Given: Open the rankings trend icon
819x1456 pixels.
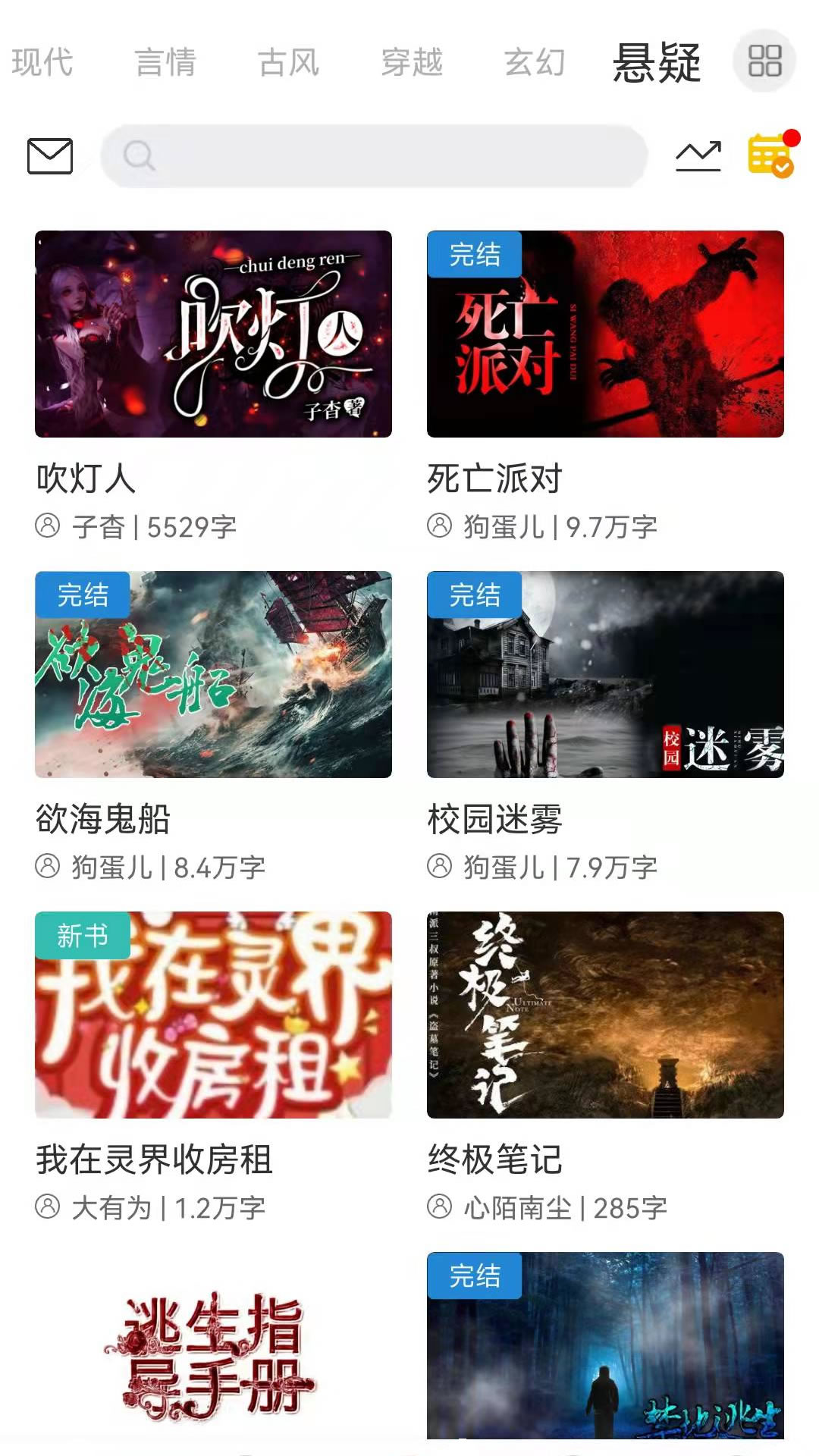Looking at the screenshot, I should (x=698, y=156).
